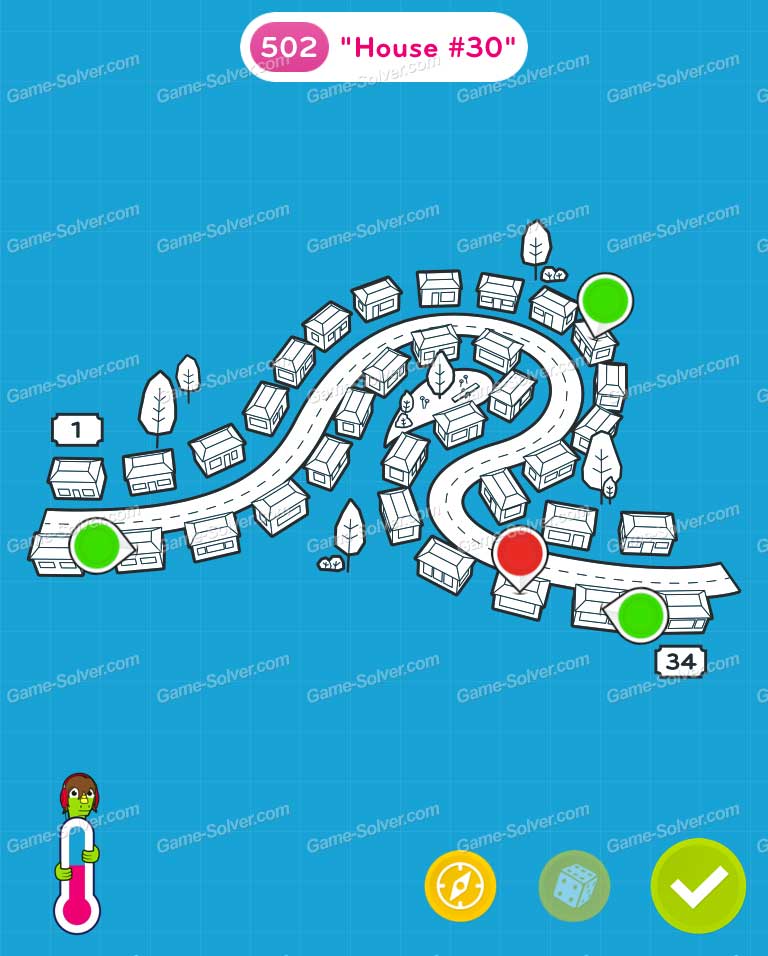Click the tree at the top of the map

click(533, 245)
